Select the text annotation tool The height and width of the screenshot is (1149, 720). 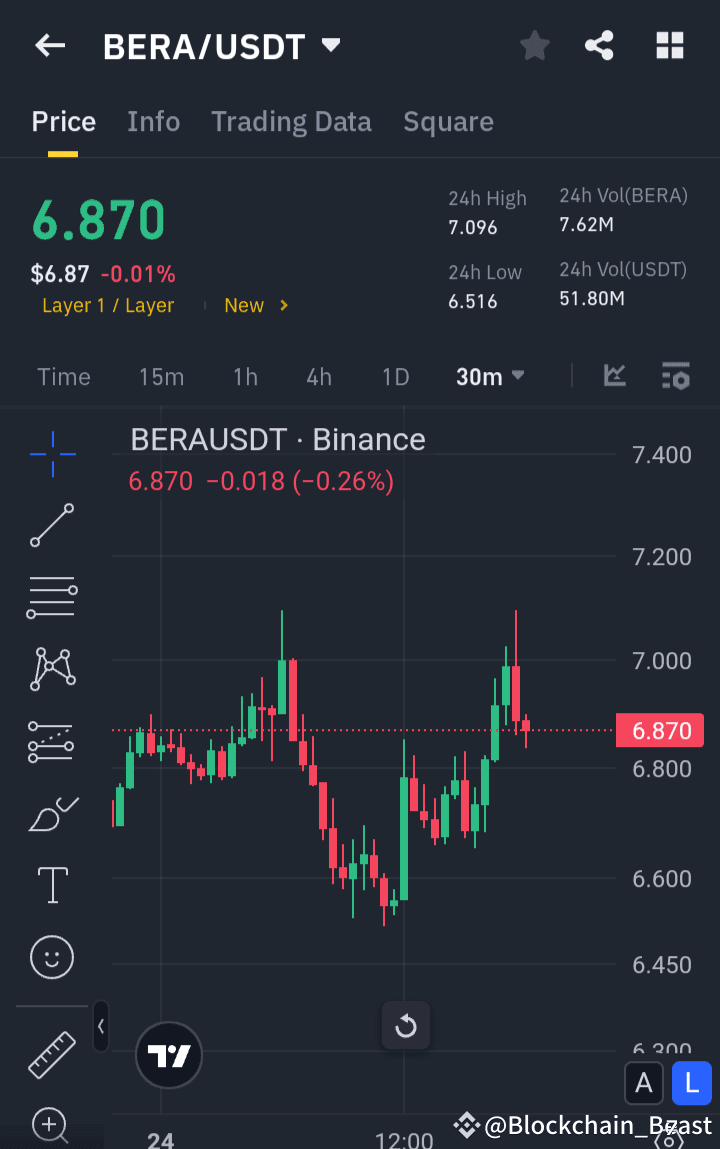click(51, 885)
